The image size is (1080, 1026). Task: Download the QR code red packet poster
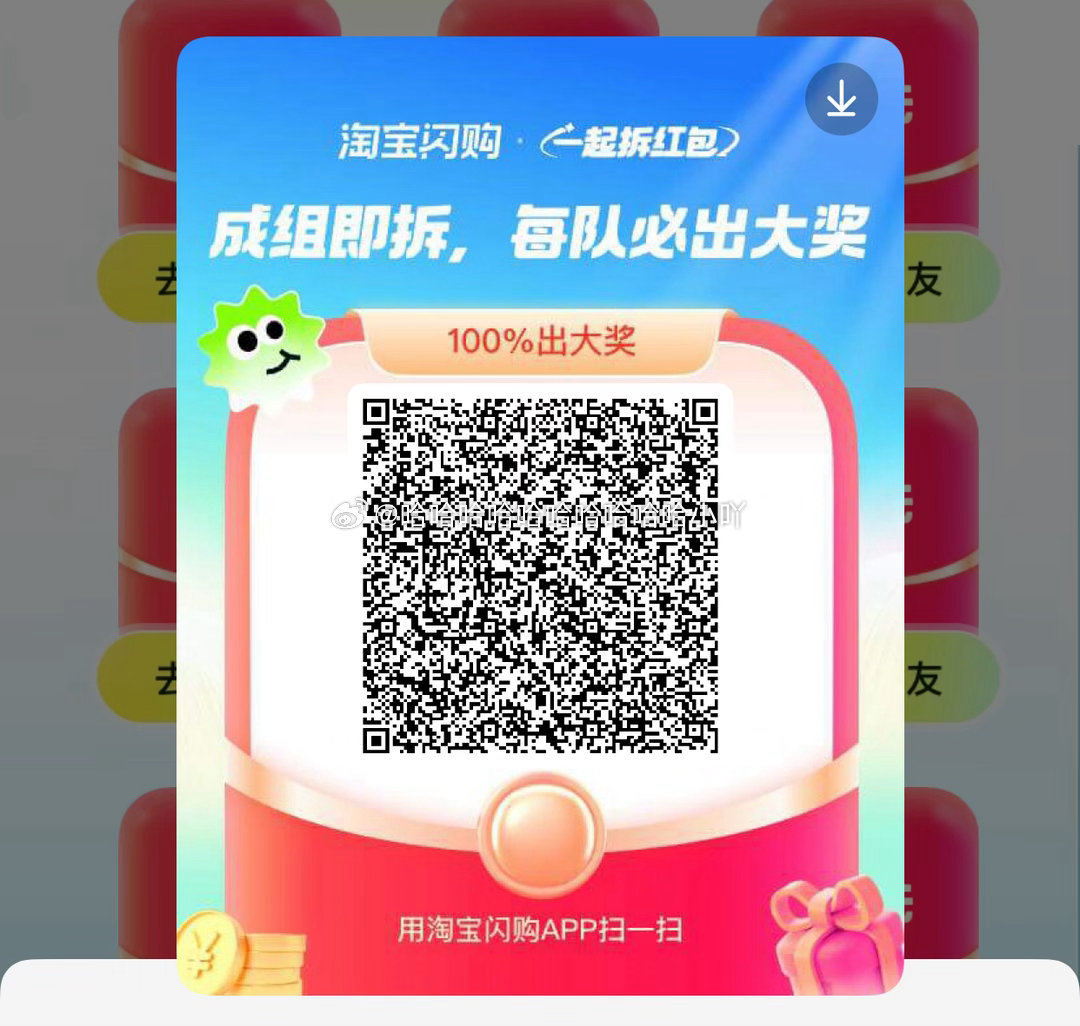(x=841, y=99)
